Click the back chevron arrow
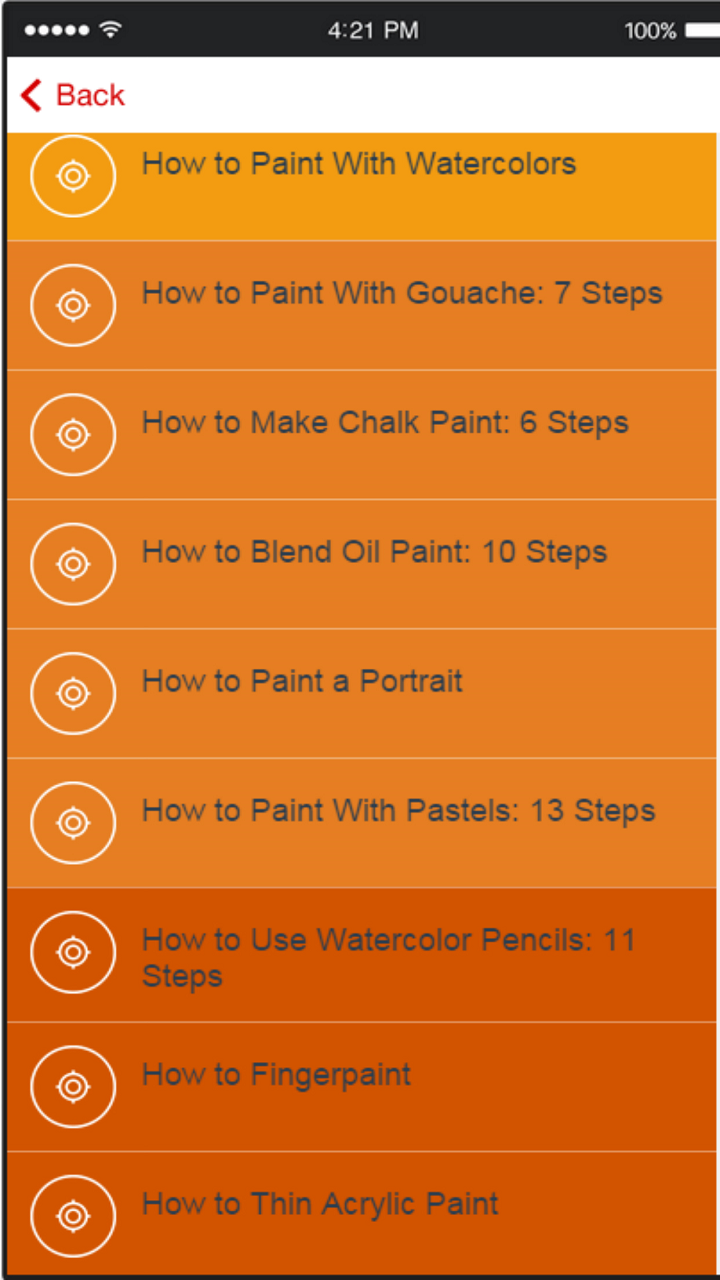Image resolution: width=720 pixels, height=1280 pixels. pyautogui.click(x=29, y=95)
